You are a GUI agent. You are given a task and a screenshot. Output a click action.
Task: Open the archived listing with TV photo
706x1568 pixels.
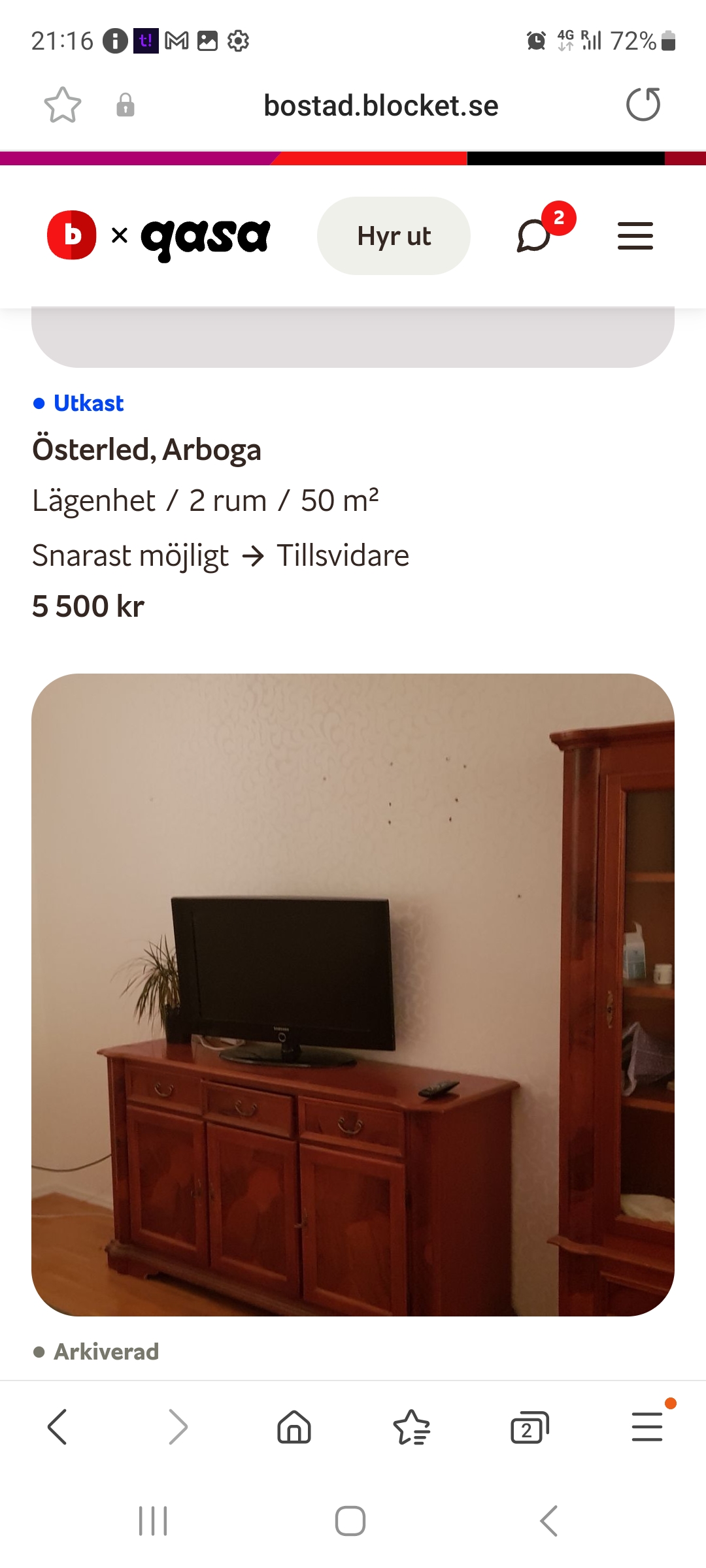point(353,994)
